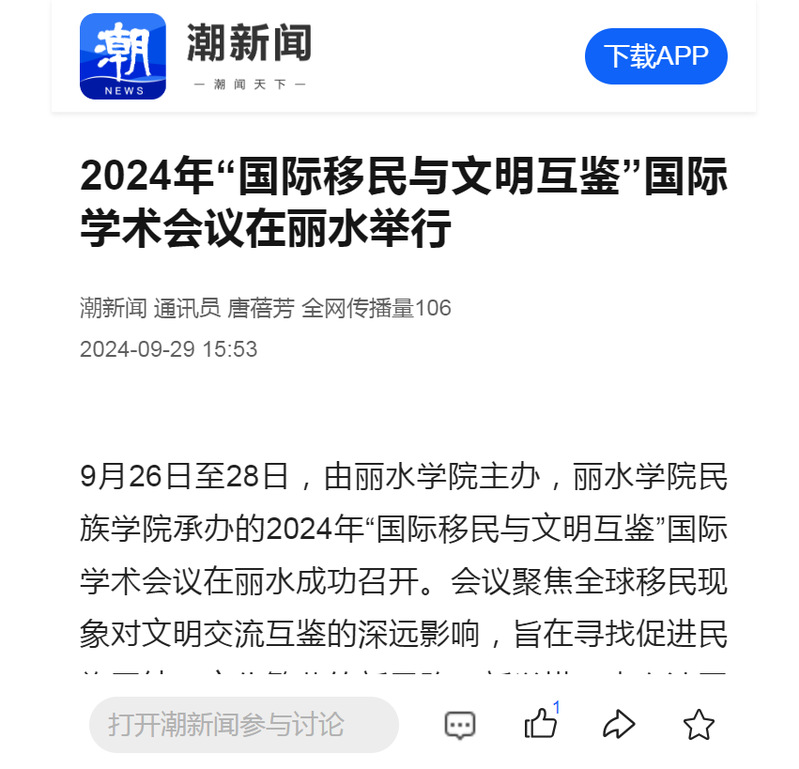Like this article with thumbs-up
Image resolution: width=799 pixels, height=769 pixels.
(540, 724)
